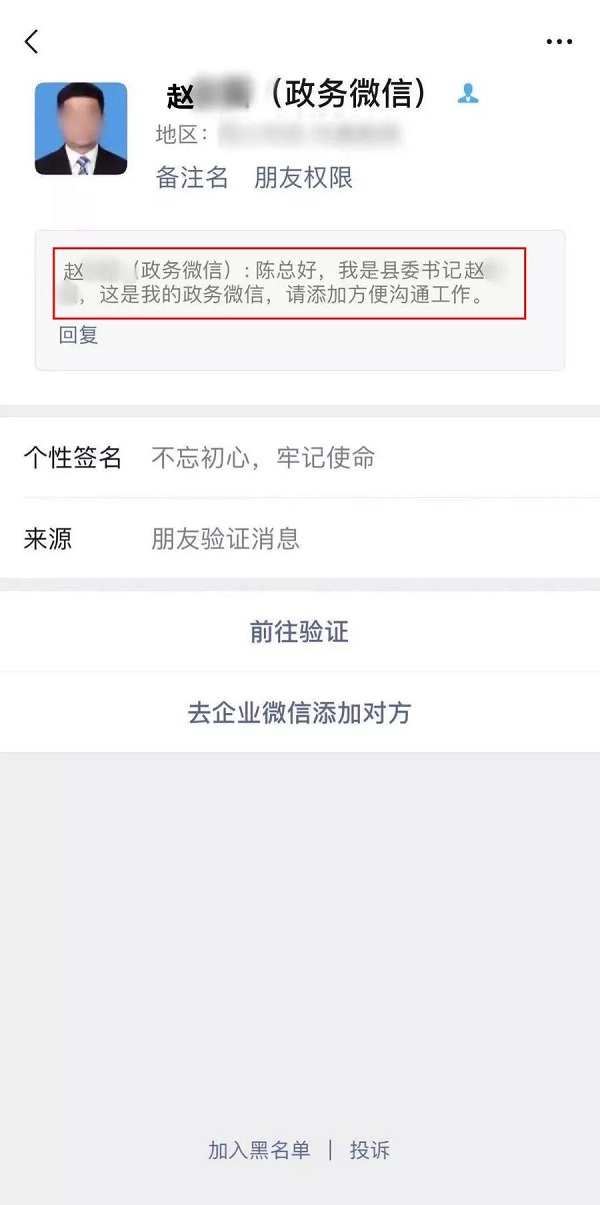The width and height of the screenshot is (600, 1205).
Task: Choose 去企业微信添加对方
Action: (300, 712)
